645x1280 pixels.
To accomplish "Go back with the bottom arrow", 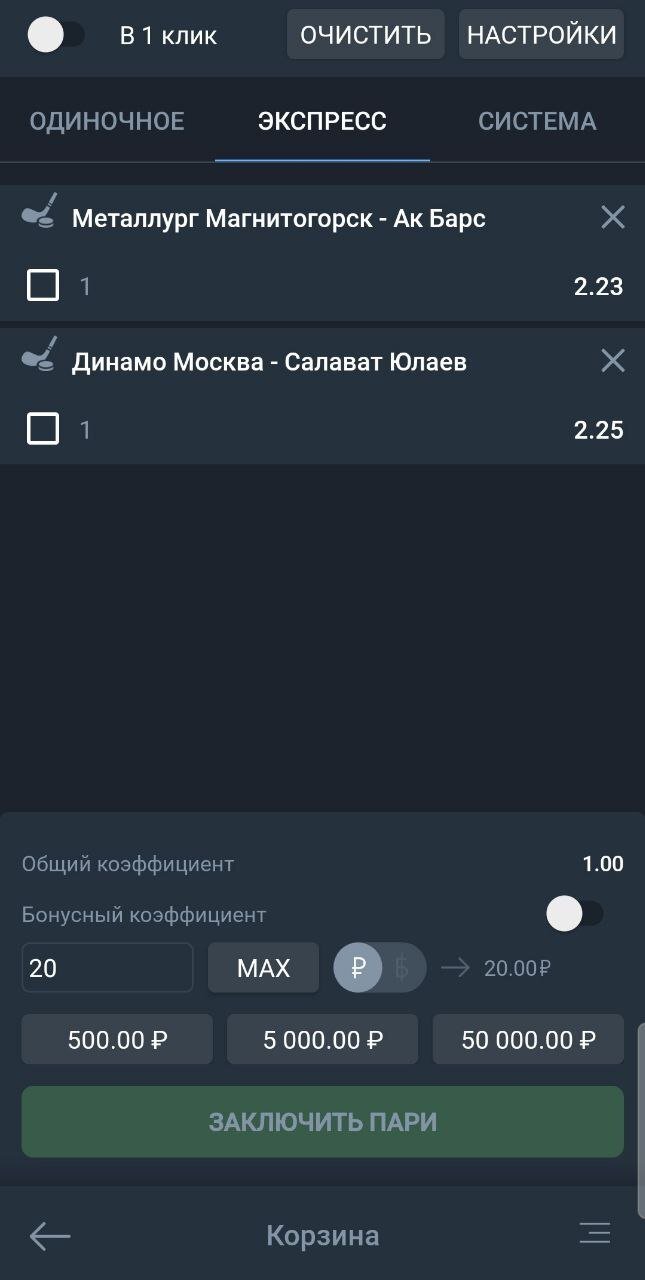I will pos(50,1236).
